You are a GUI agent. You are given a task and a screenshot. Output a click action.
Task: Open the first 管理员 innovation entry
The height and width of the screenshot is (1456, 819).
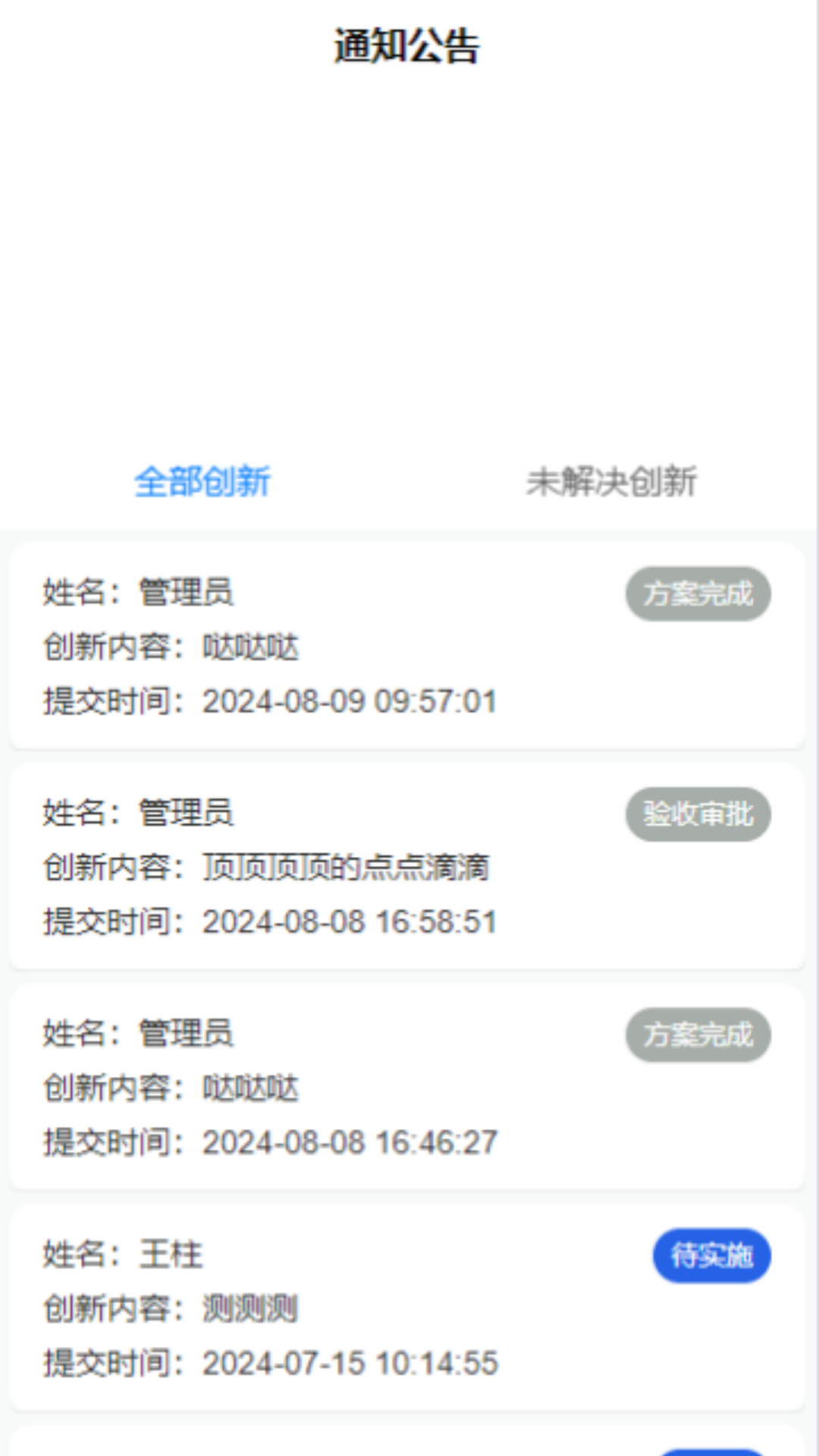coord(409,645)
